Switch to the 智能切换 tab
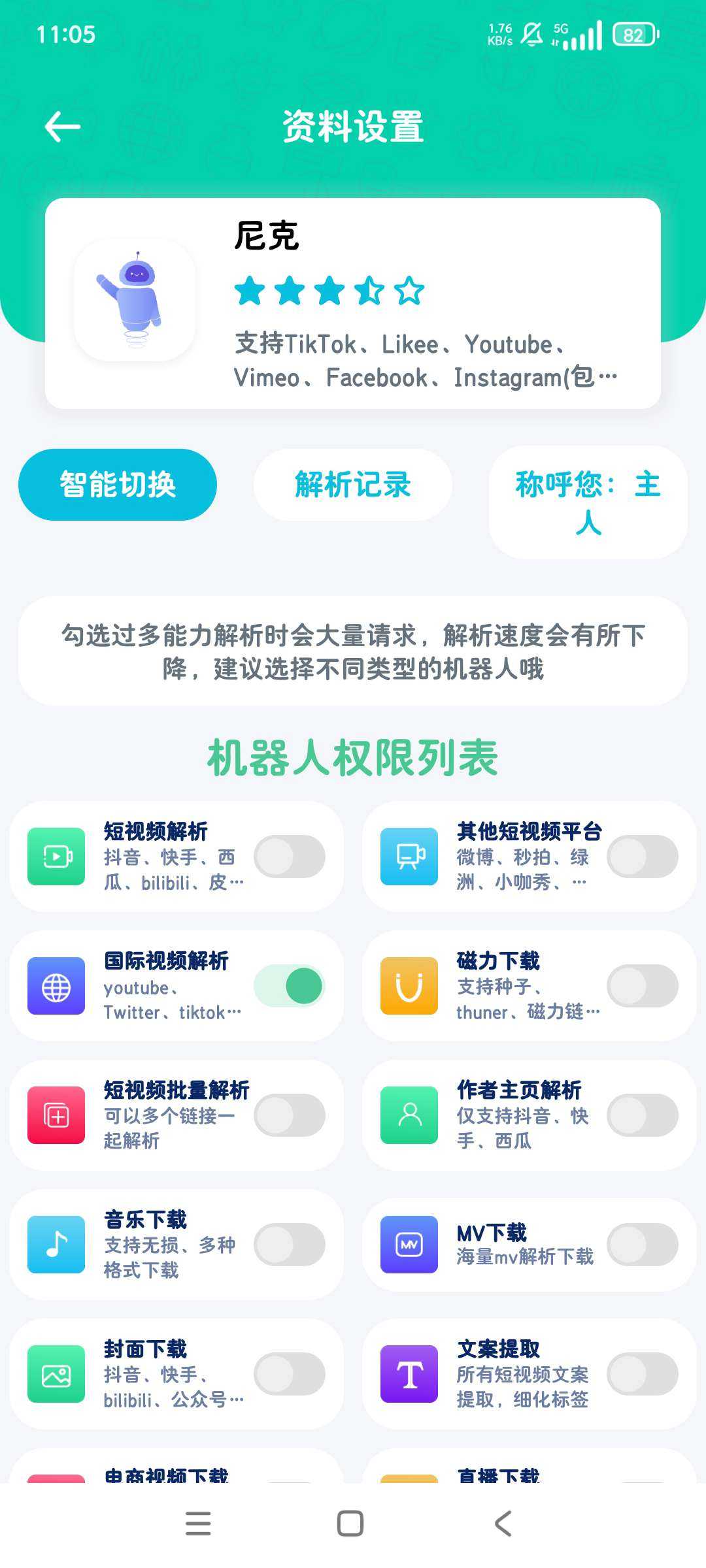The height and width of the screenshot is (1568, 706). pyautogui.click(x=118, y=484)
